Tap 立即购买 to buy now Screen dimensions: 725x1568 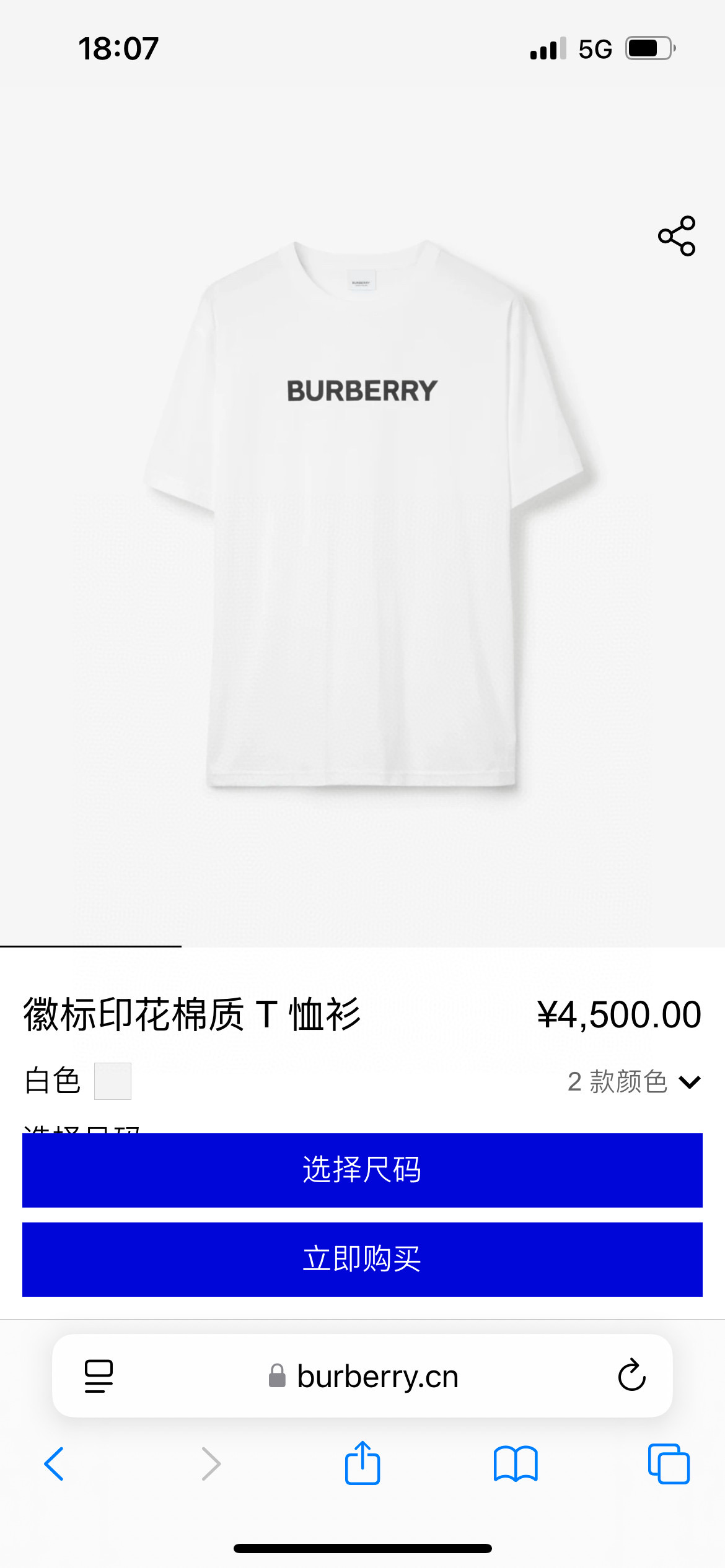(362, 1259)
